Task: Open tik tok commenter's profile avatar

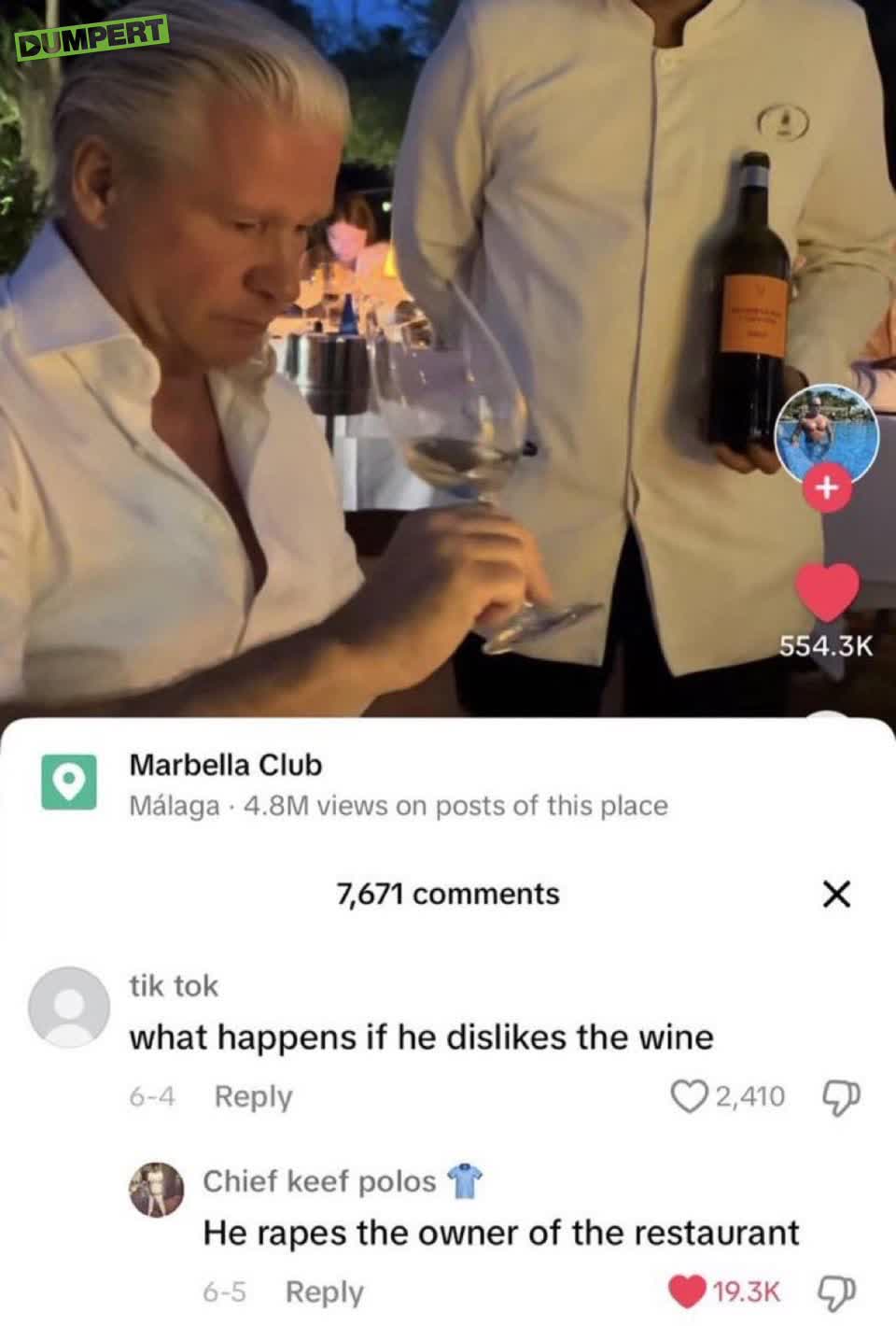Action: (x=68, y=1006)
